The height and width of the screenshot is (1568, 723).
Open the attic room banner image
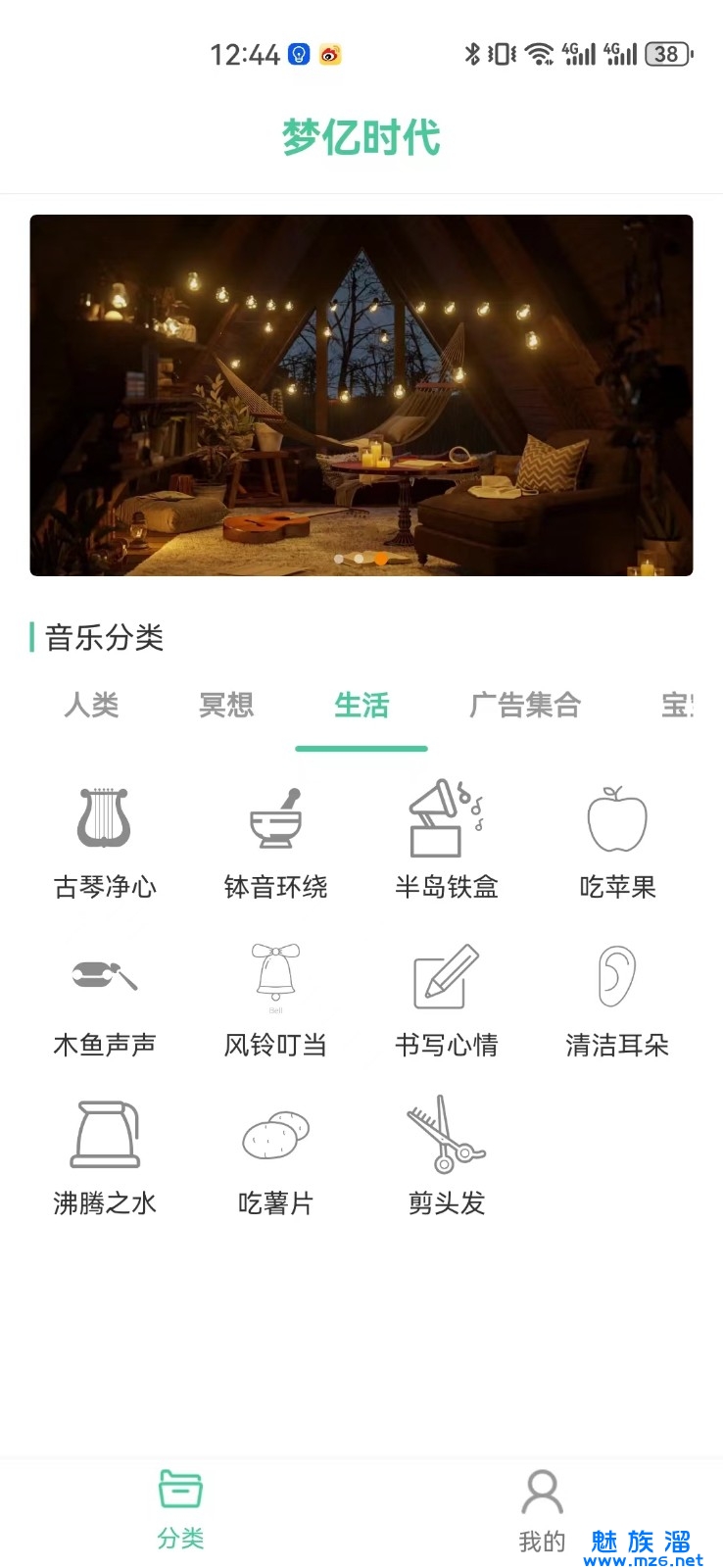(x=361, y=394)
